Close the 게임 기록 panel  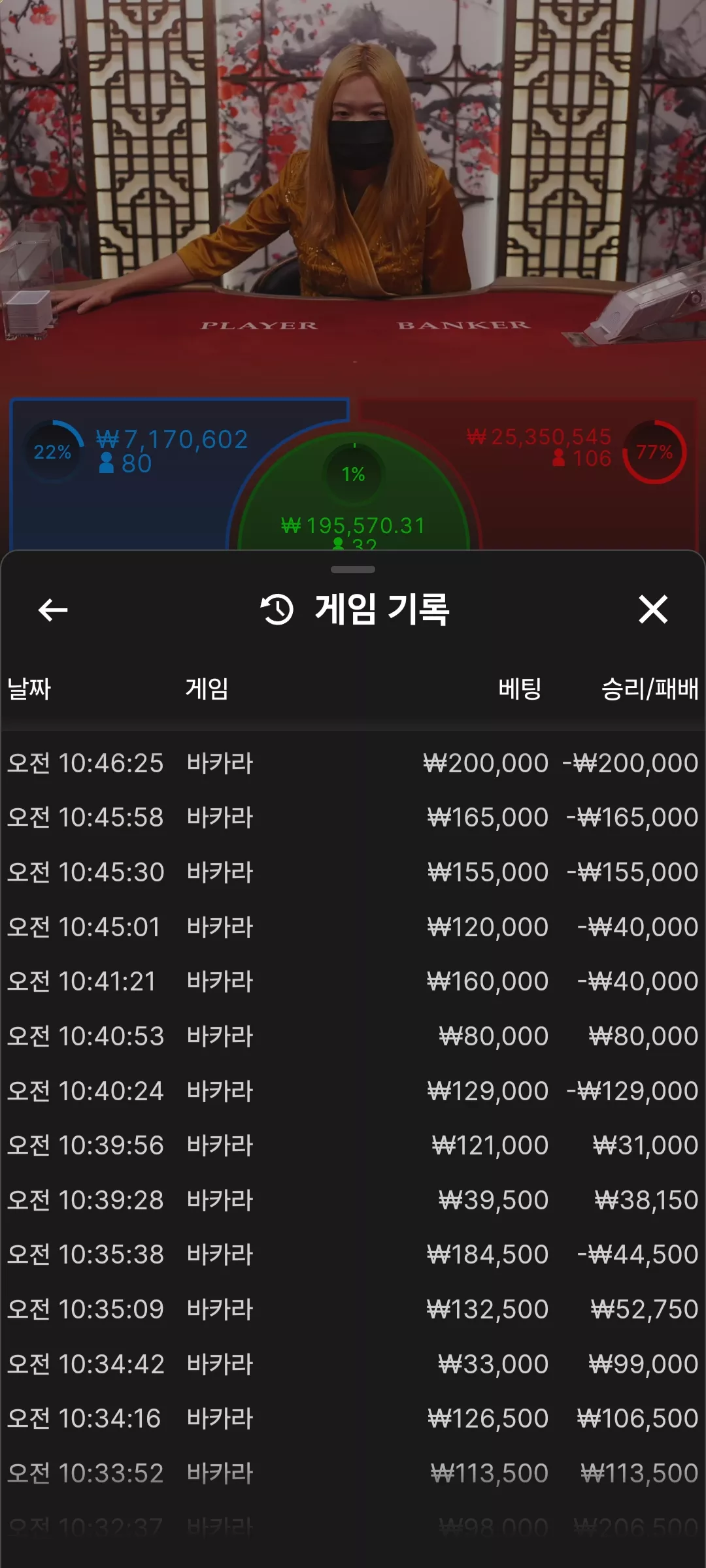coord(653,610)
